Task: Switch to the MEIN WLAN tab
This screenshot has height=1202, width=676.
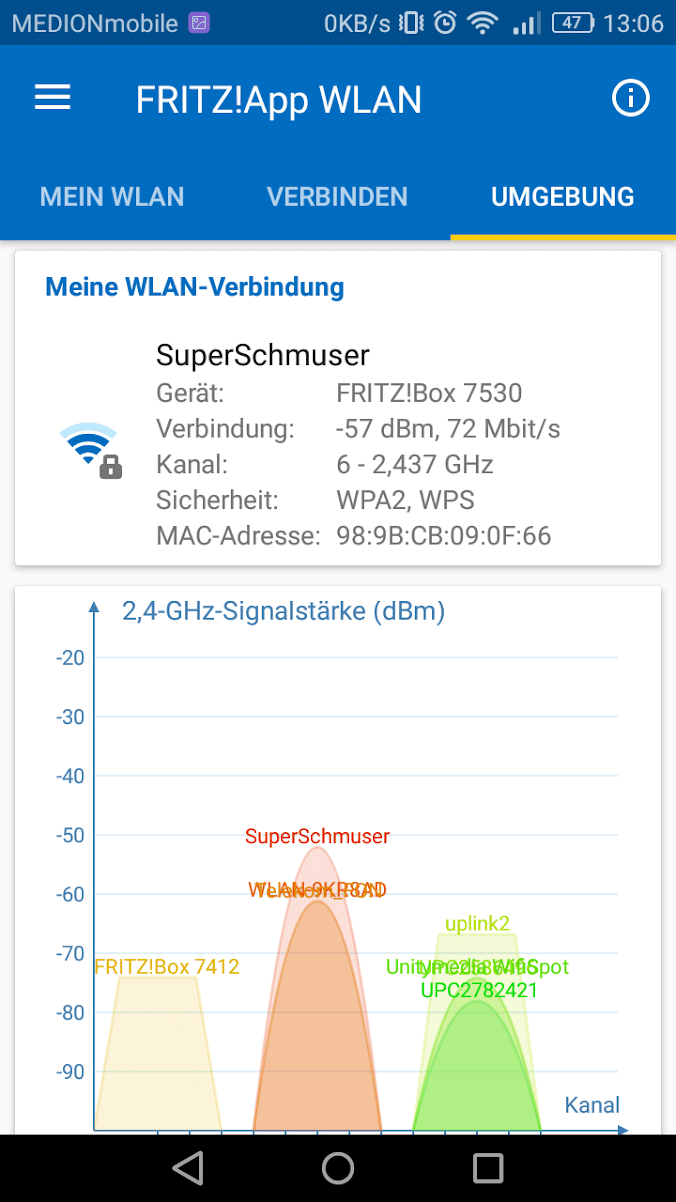Action: [112, 196]
